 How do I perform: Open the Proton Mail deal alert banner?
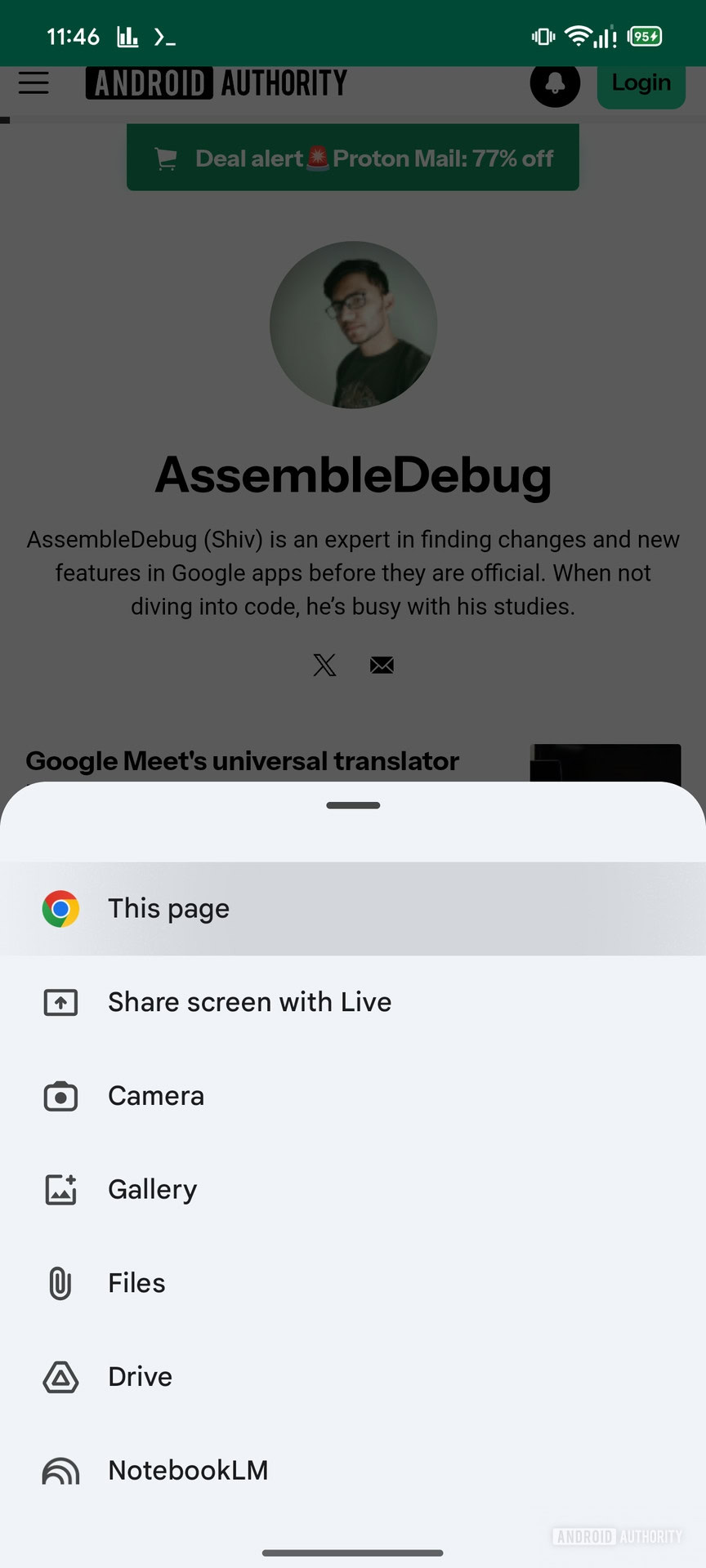pyautogui.click(x=352, y=158)
